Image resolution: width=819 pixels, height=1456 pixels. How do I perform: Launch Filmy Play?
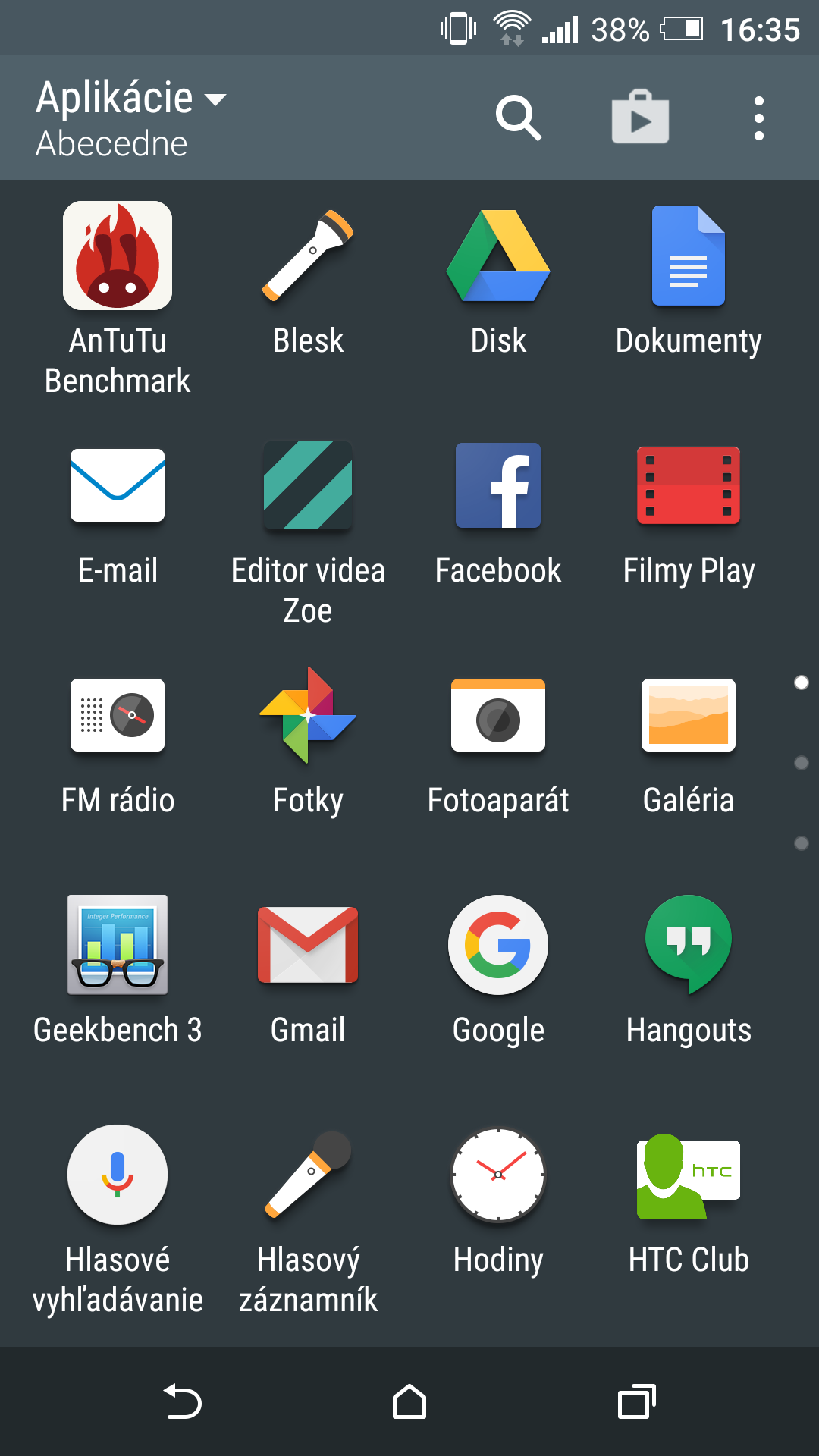pyautogui.click(x=689, y=486)
